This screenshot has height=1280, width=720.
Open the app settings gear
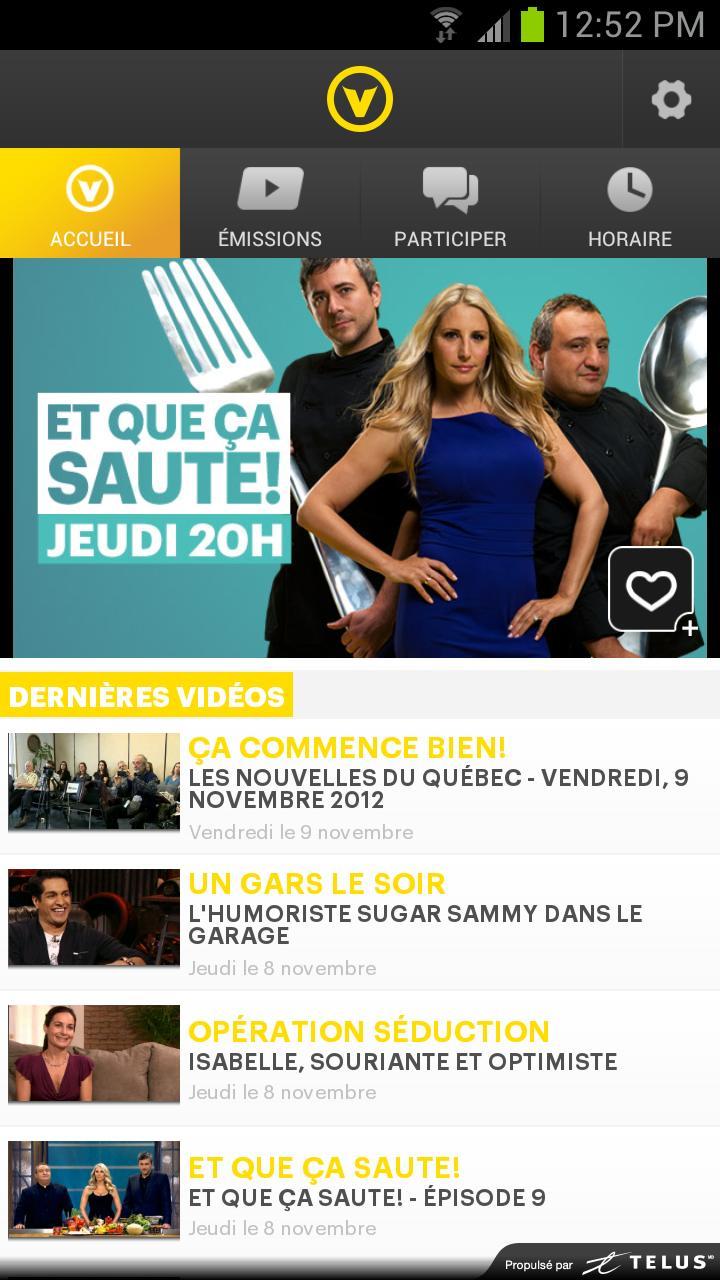click(672, 98)
